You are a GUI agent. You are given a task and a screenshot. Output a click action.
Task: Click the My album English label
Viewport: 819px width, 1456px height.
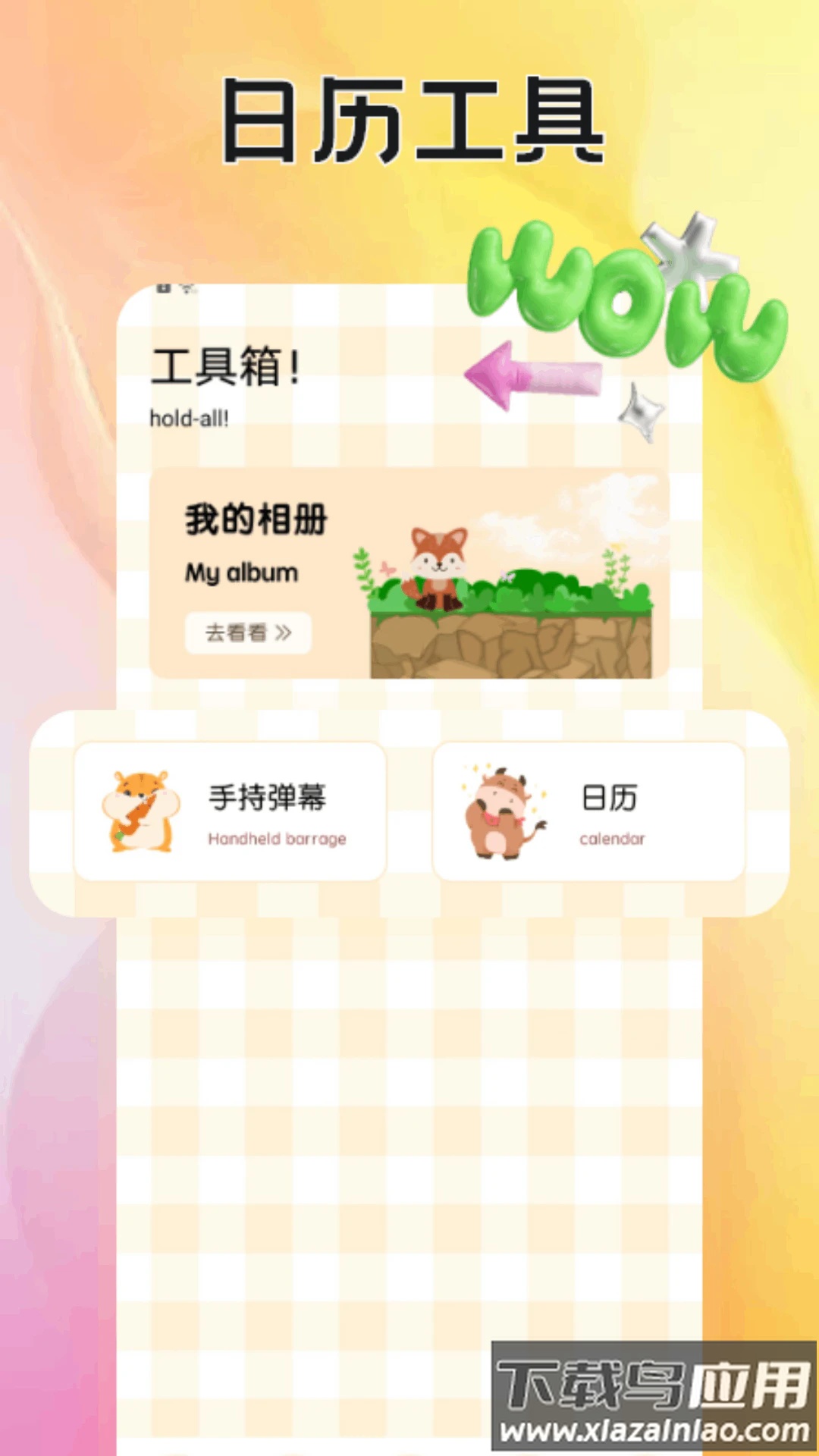pos(241,573)
